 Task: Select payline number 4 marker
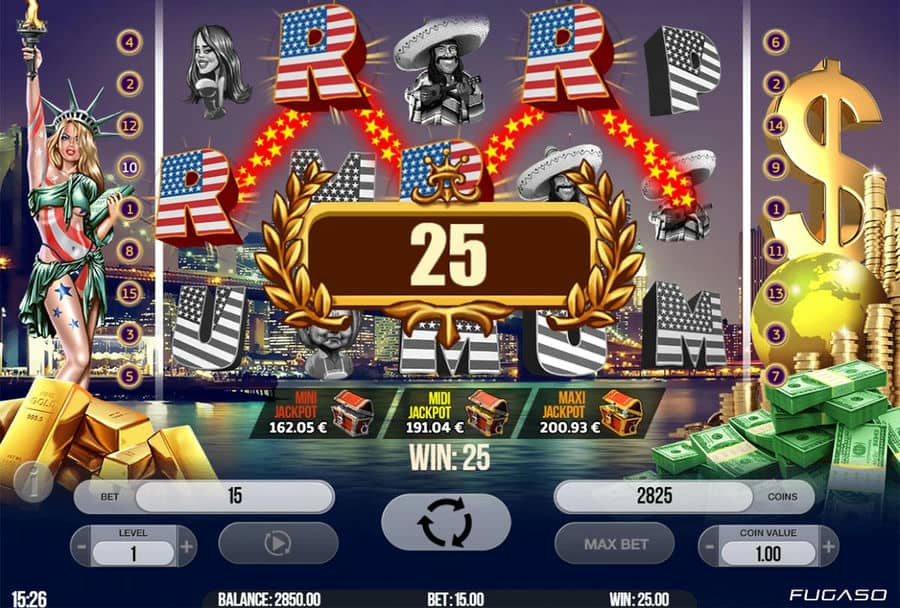(130, 42)
